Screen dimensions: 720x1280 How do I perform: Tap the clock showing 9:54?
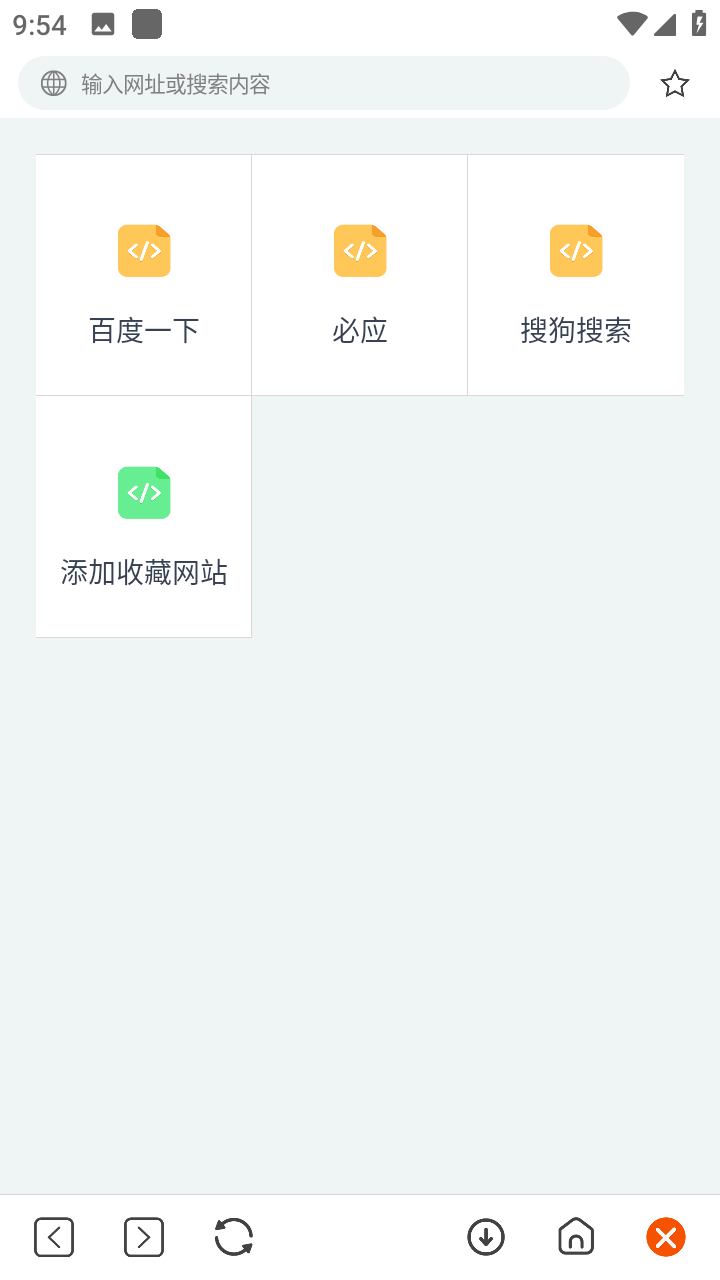point(40,25)
